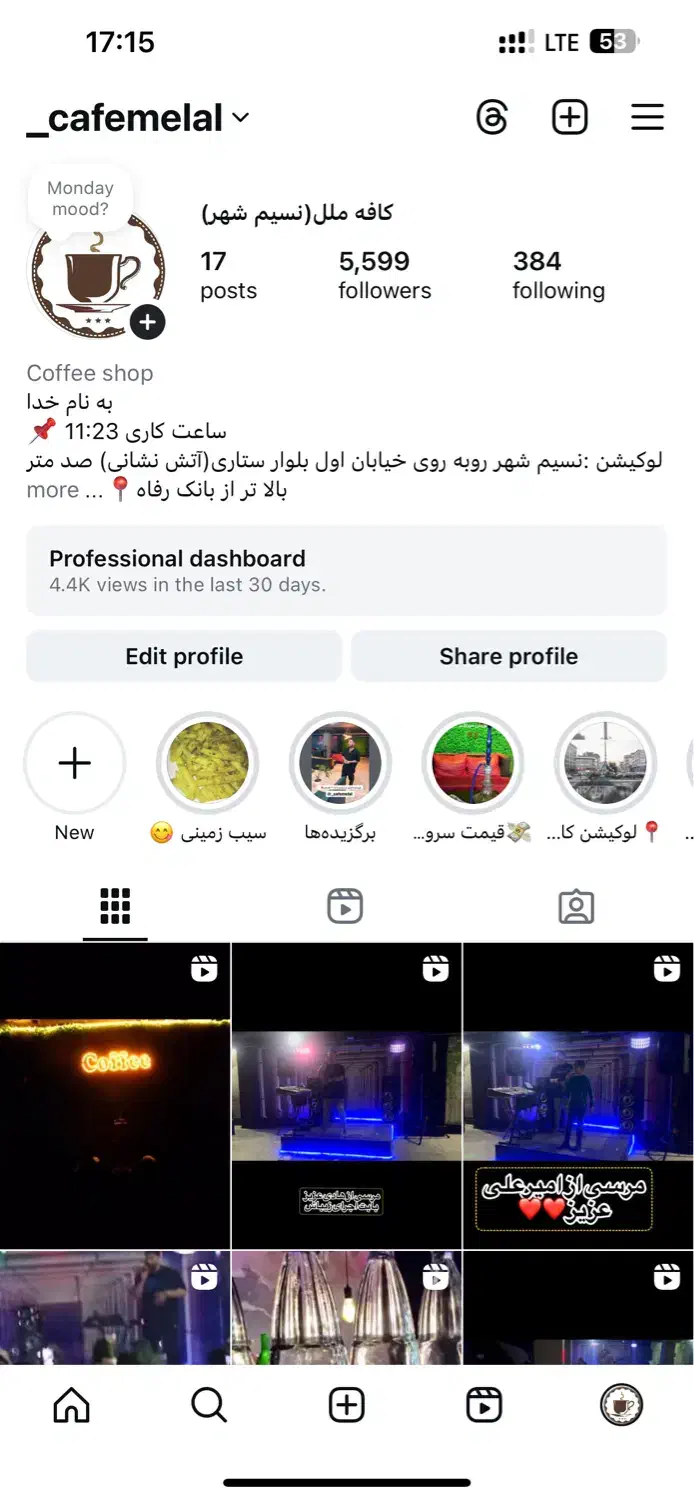Switch to the tagged photos tab

[576, 906]
